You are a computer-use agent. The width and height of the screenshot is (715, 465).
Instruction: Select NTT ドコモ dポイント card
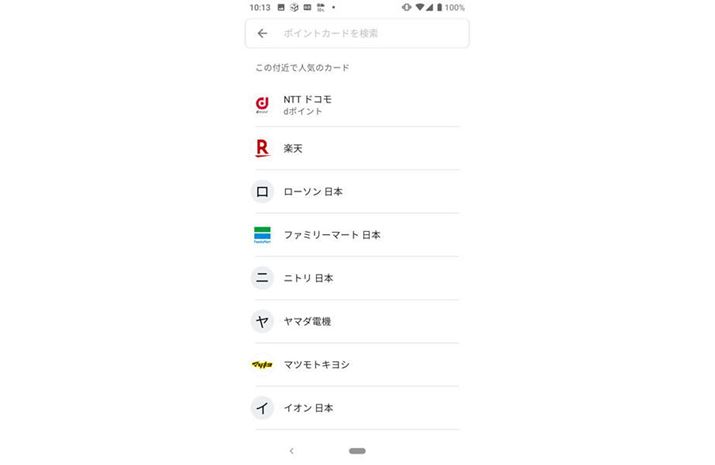coord(356,105)
